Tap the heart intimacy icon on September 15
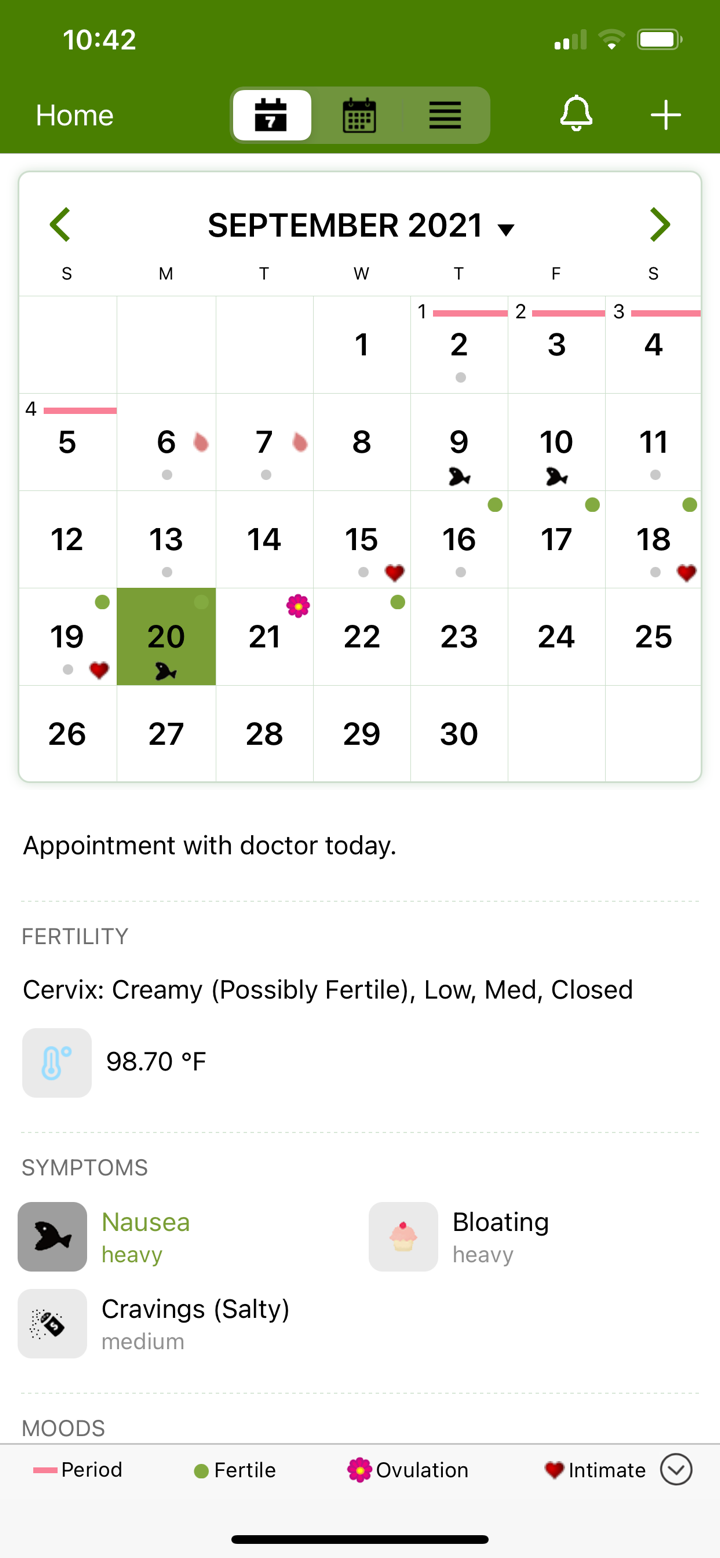 (x=393, y=572)
